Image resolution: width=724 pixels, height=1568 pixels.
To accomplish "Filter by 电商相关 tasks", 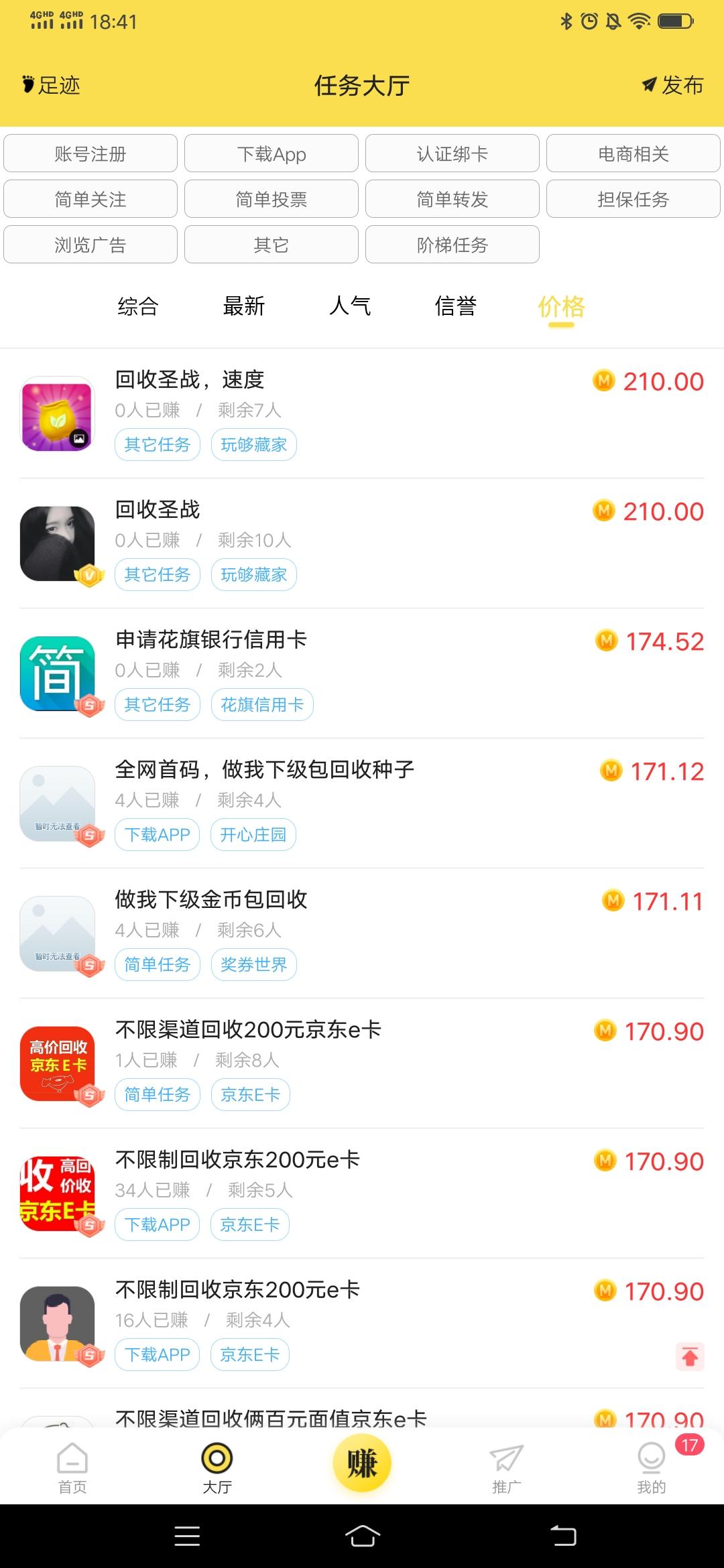I will pos(633,153).
